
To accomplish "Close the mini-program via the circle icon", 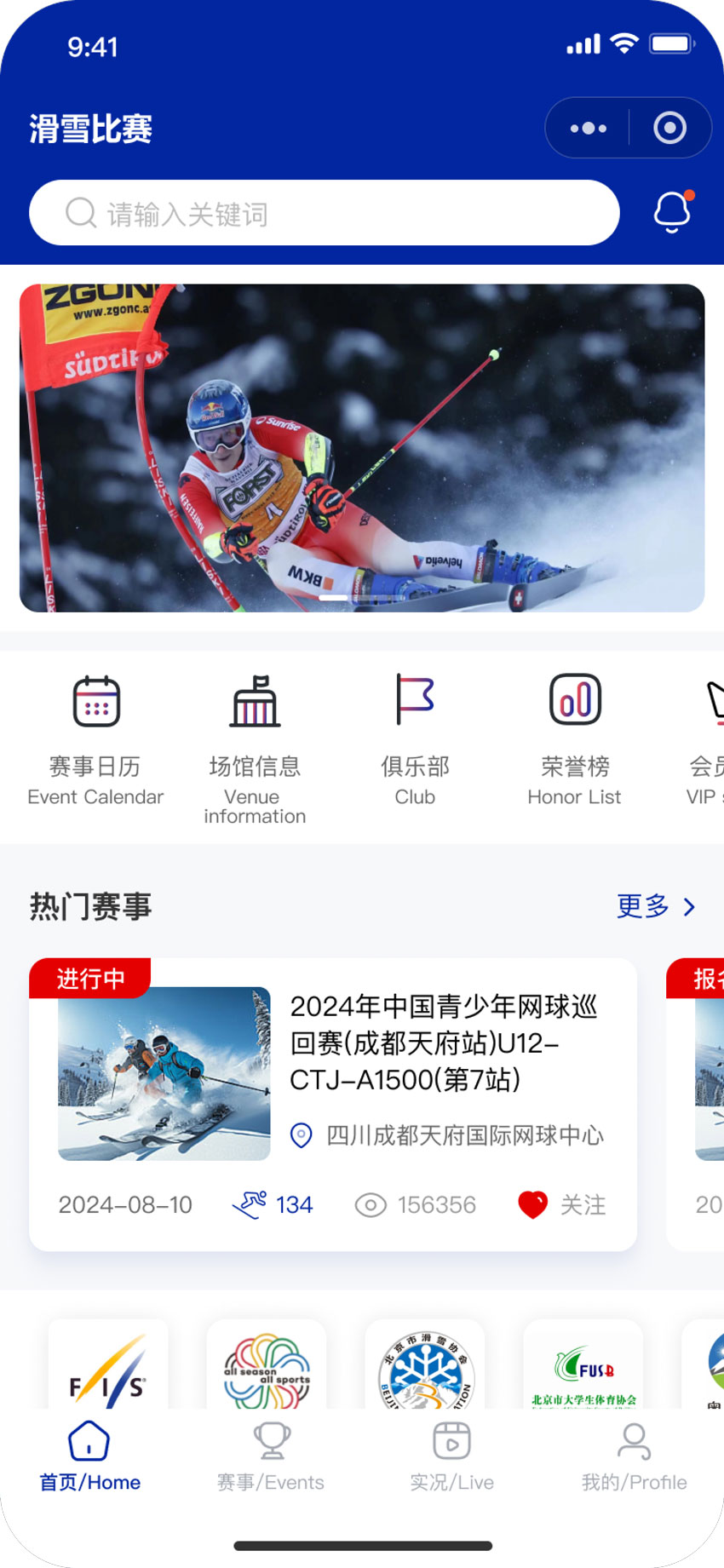I will point(669,129).
